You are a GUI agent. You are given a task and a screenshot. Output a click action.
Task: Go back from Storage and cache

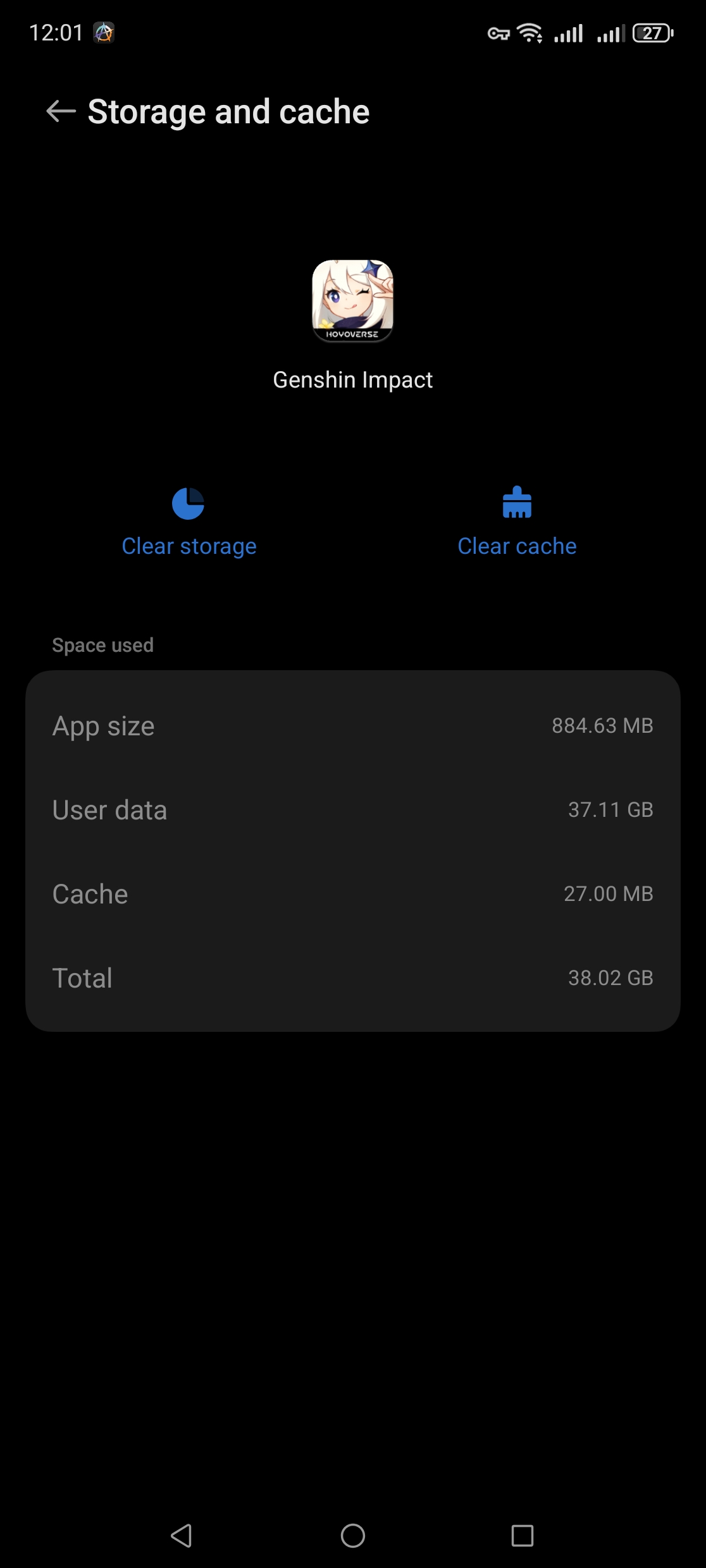(x=61, y=112)
